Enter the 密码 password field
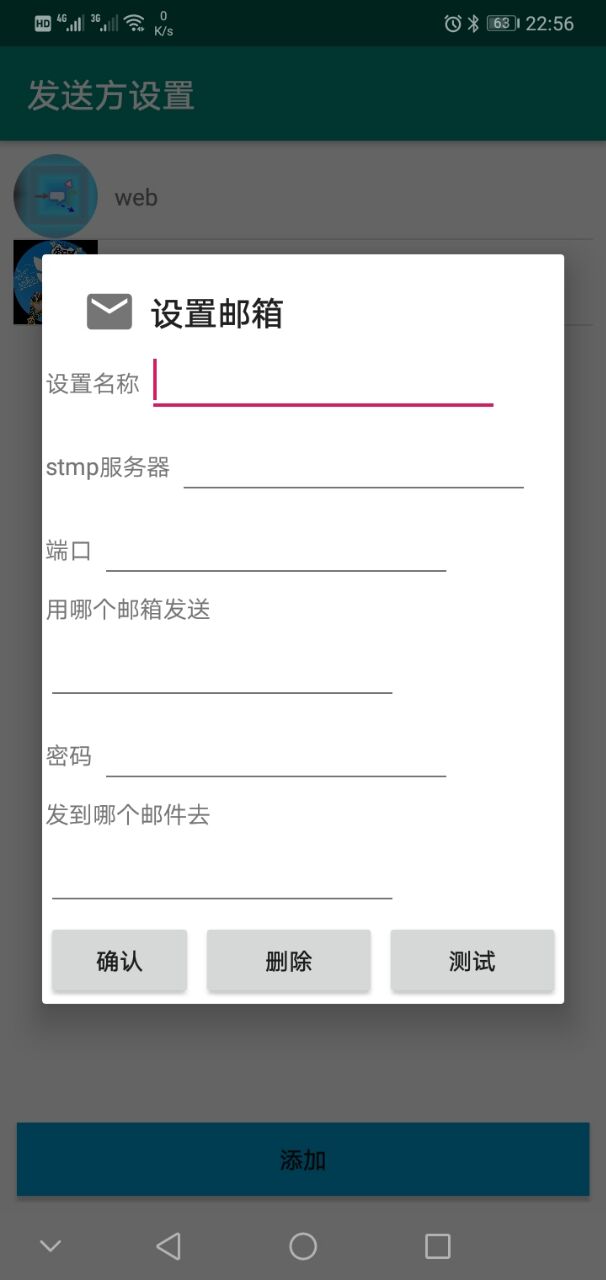 coord(276,755)
